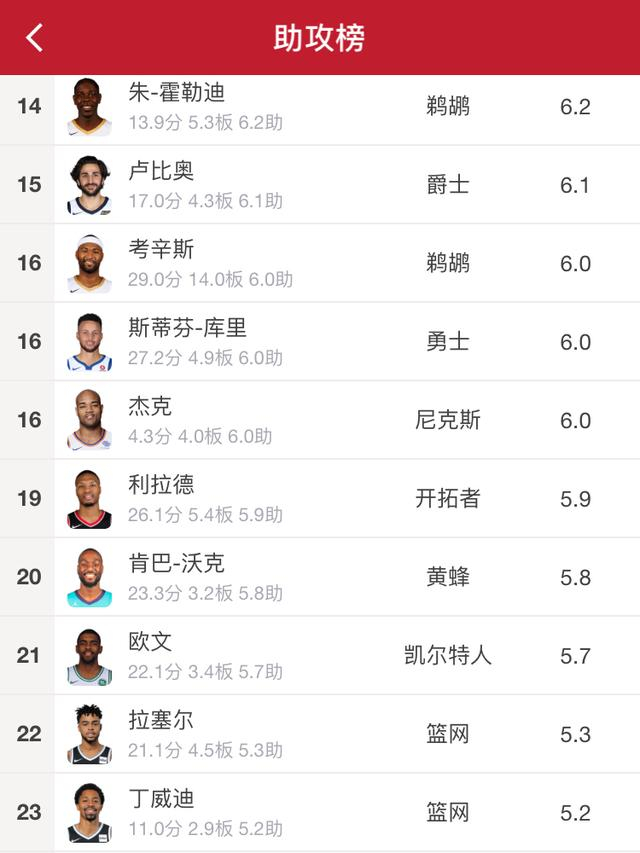Open 卢比奥 player row
Image resolution: width=640 pixels, height=853 pixels.
(x=320, y=184)
